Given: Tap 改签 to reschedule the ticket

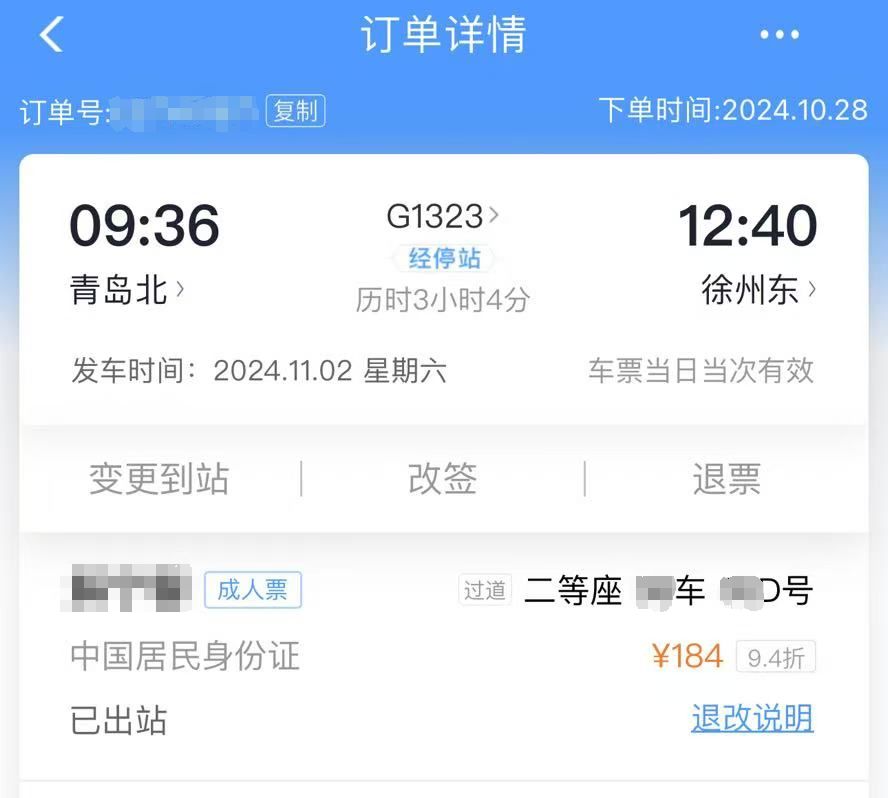Looking at the screenshot, I should 443,479.
